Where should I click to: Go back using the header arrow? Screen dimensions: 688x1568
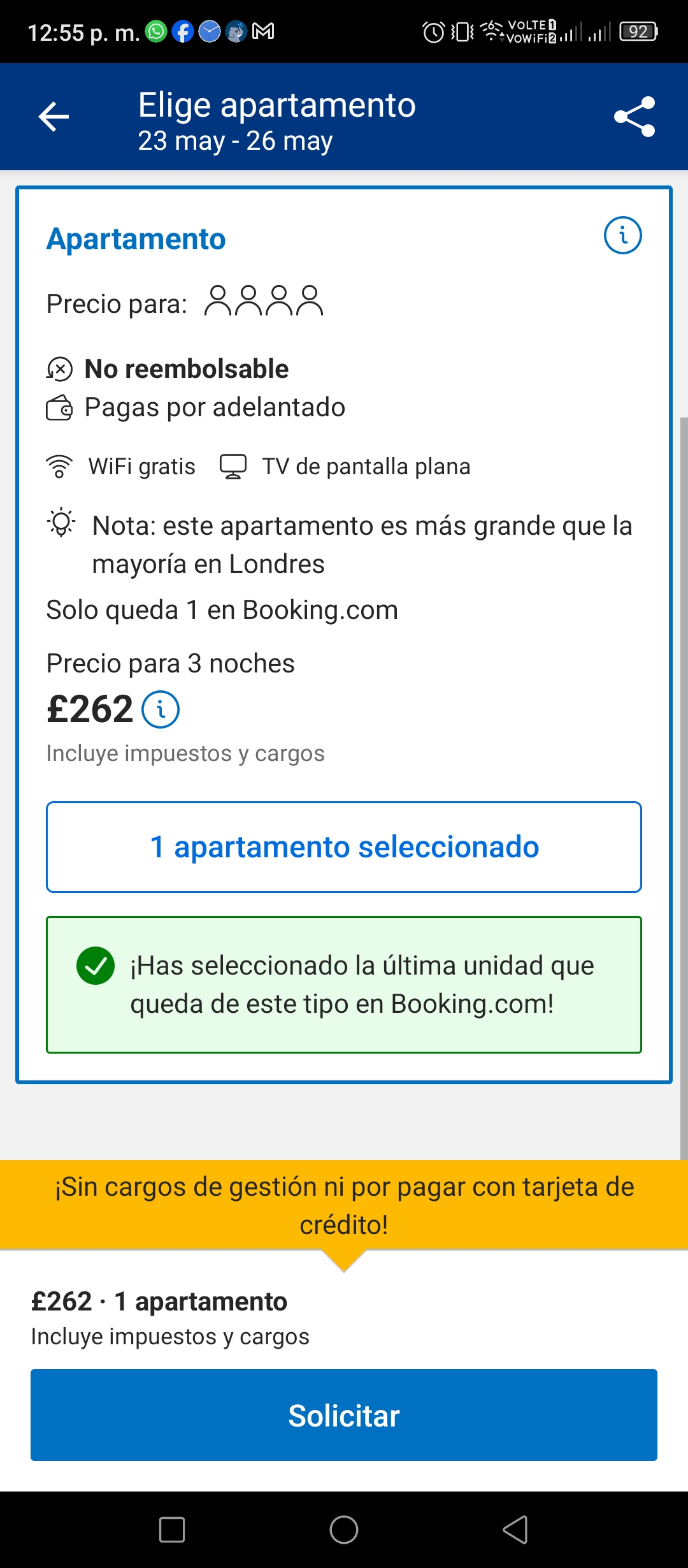coord(54,117)
